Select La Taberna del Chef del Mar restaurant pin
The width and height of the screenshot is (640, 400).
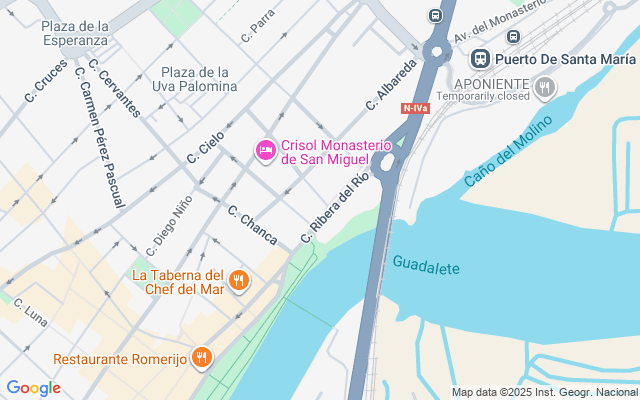(x=239, y=281)
